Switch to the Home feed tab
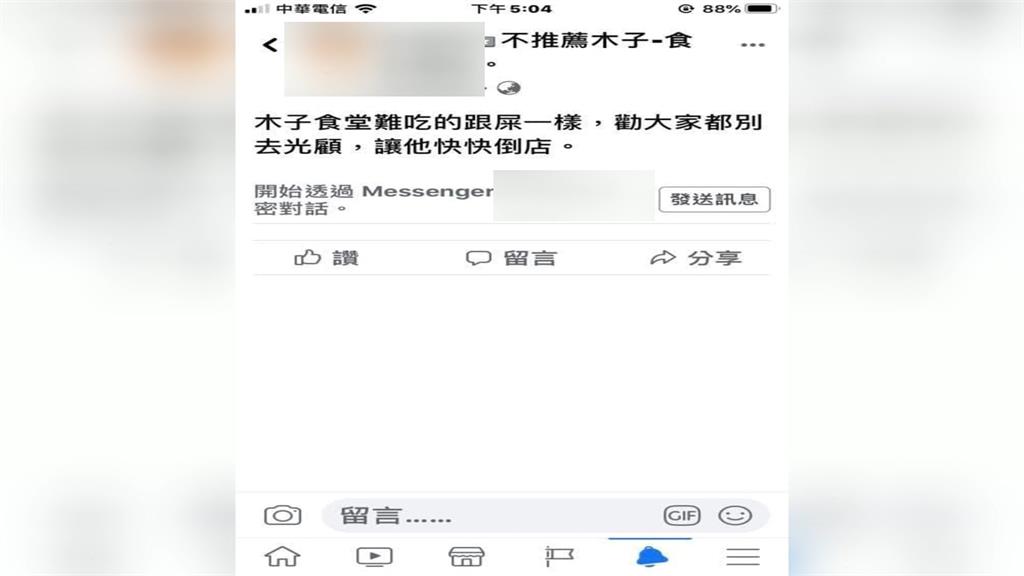1024x576 pixels. (282, 556)
